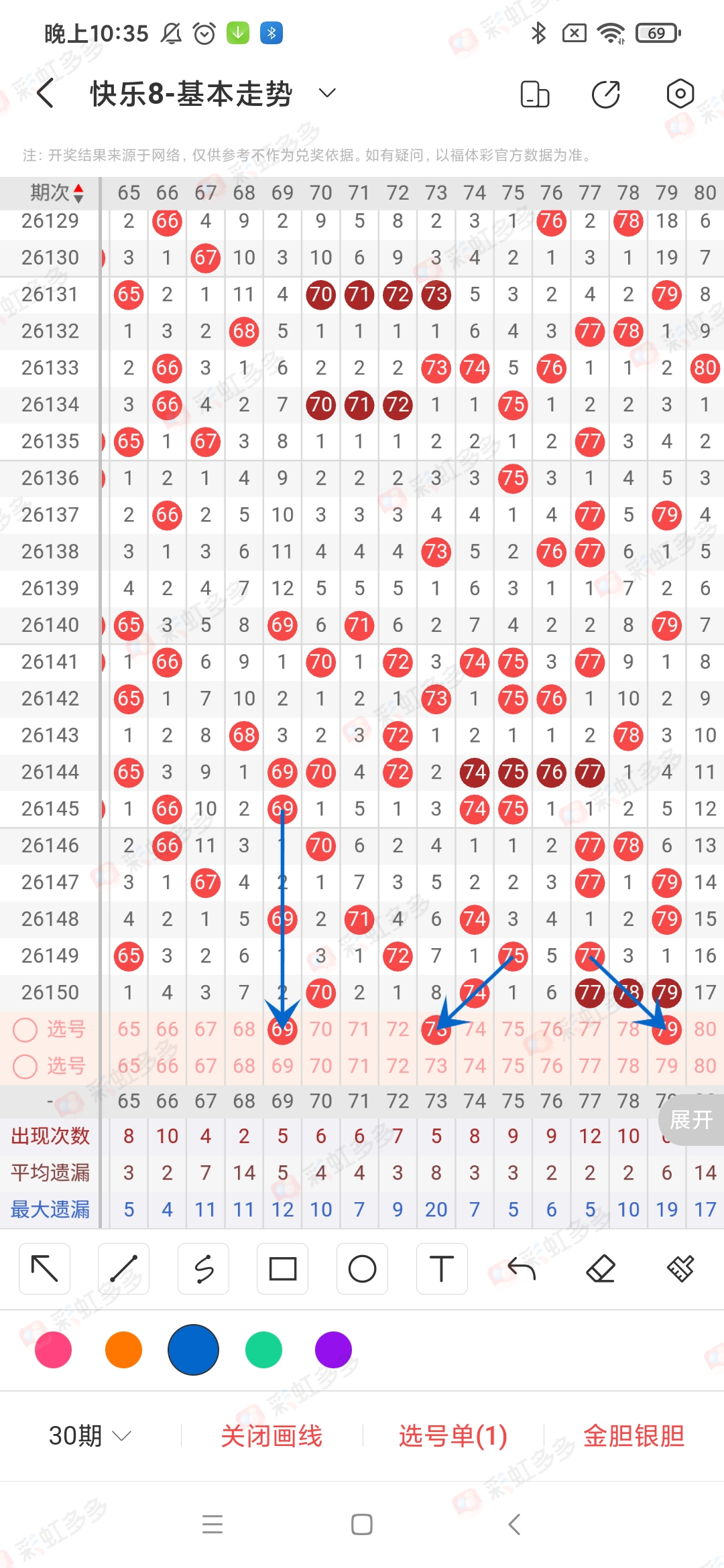Pick the eraser tool
This screenshot has height=1568, width=724.
(x=601, y=1268)
